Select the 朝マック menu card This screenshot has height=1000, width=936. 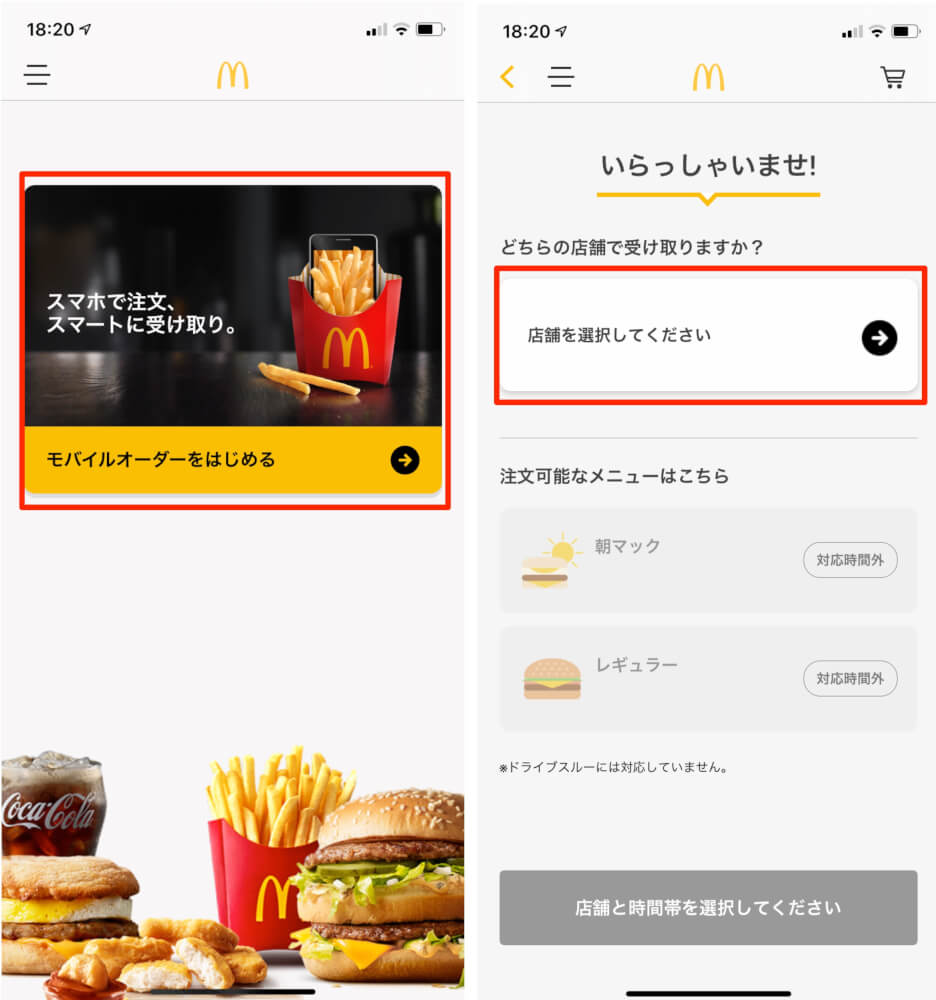point(708,560)
